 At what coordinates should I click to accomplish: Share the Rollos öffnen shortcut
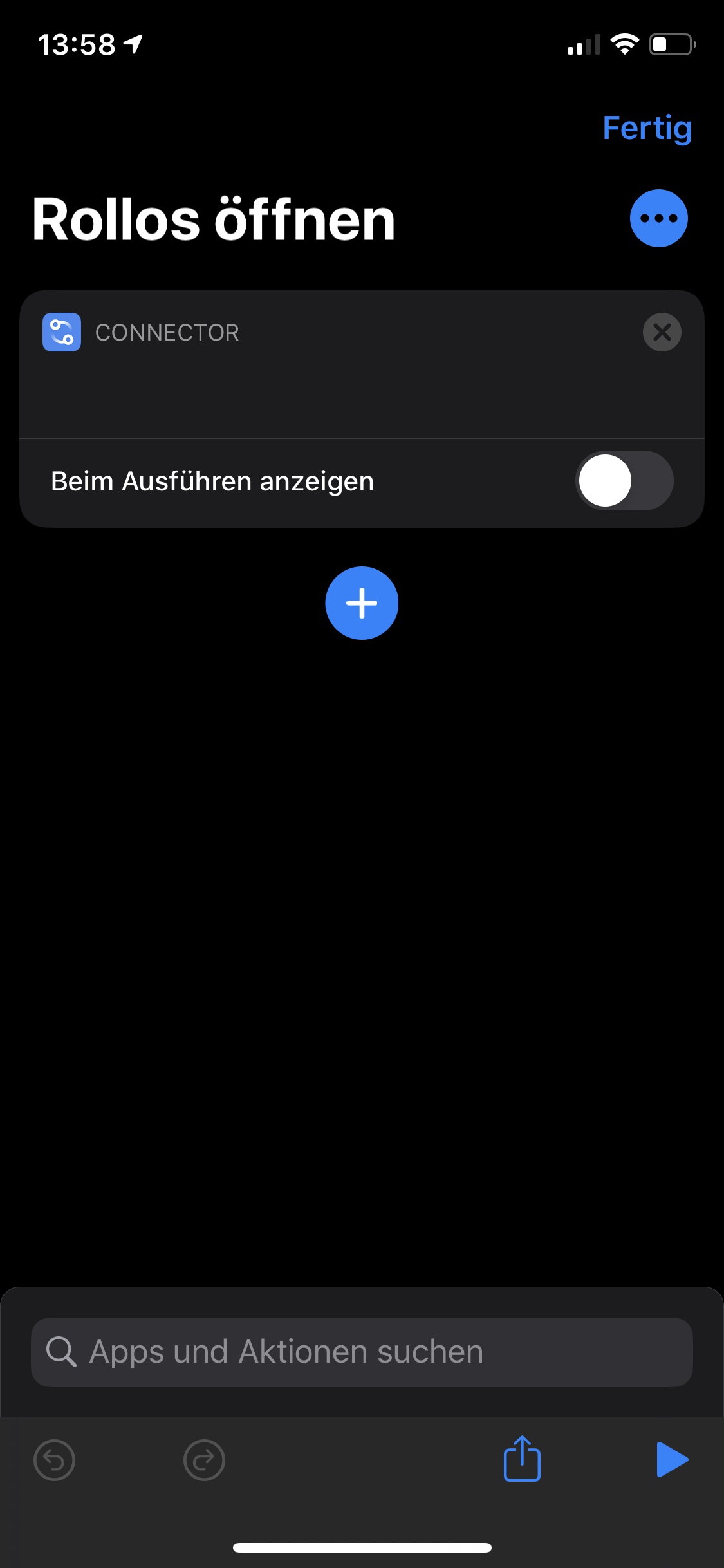(x=522, y=1459)
